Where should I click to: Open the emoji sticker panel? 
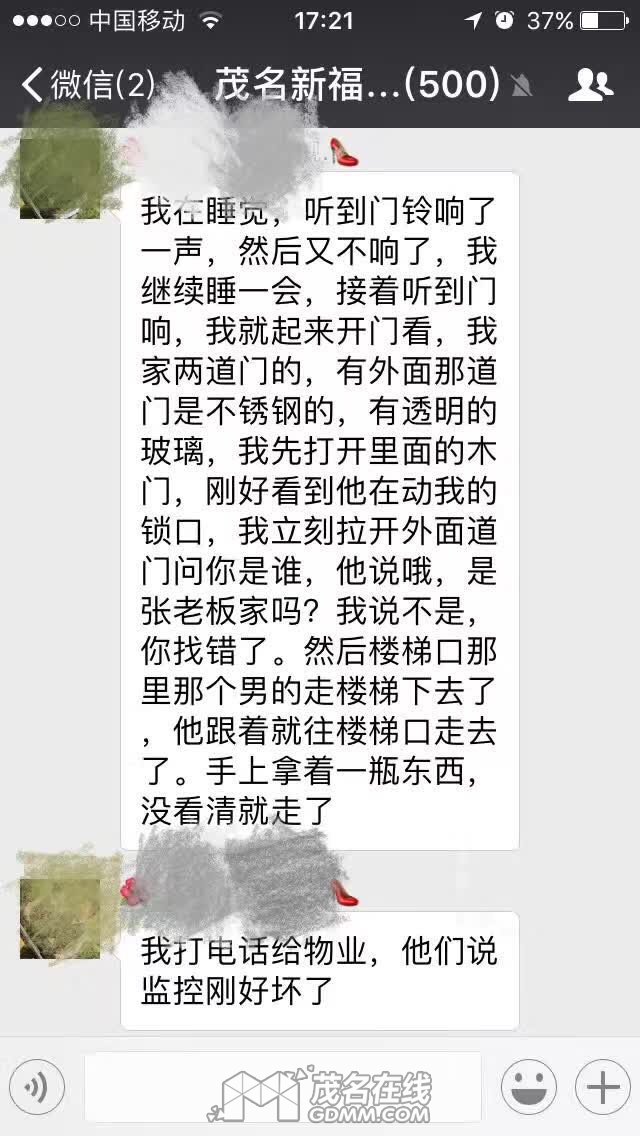click(x=528, y=1087)
